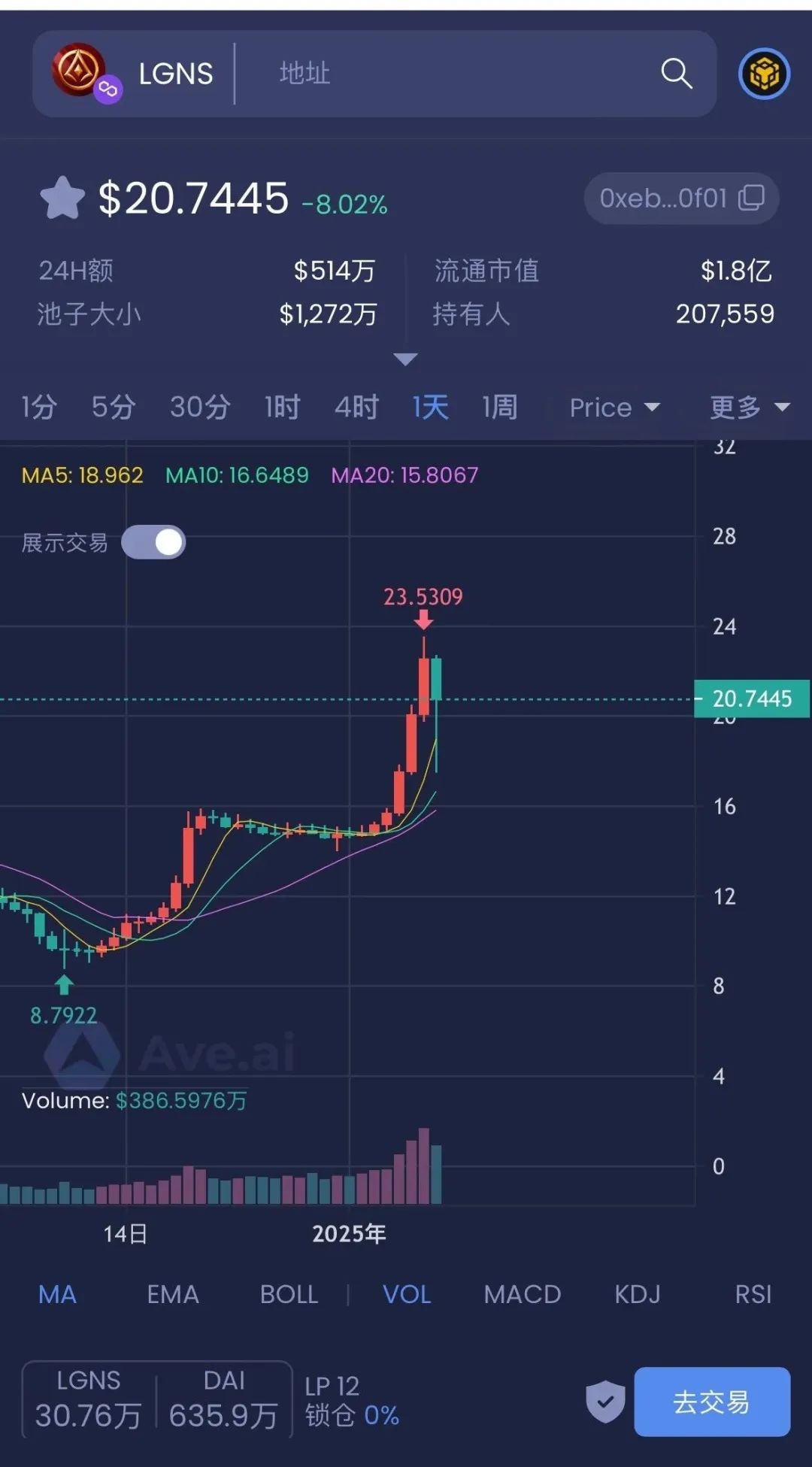Copy the contract address 0xeb...0f01

pos(681,199)
